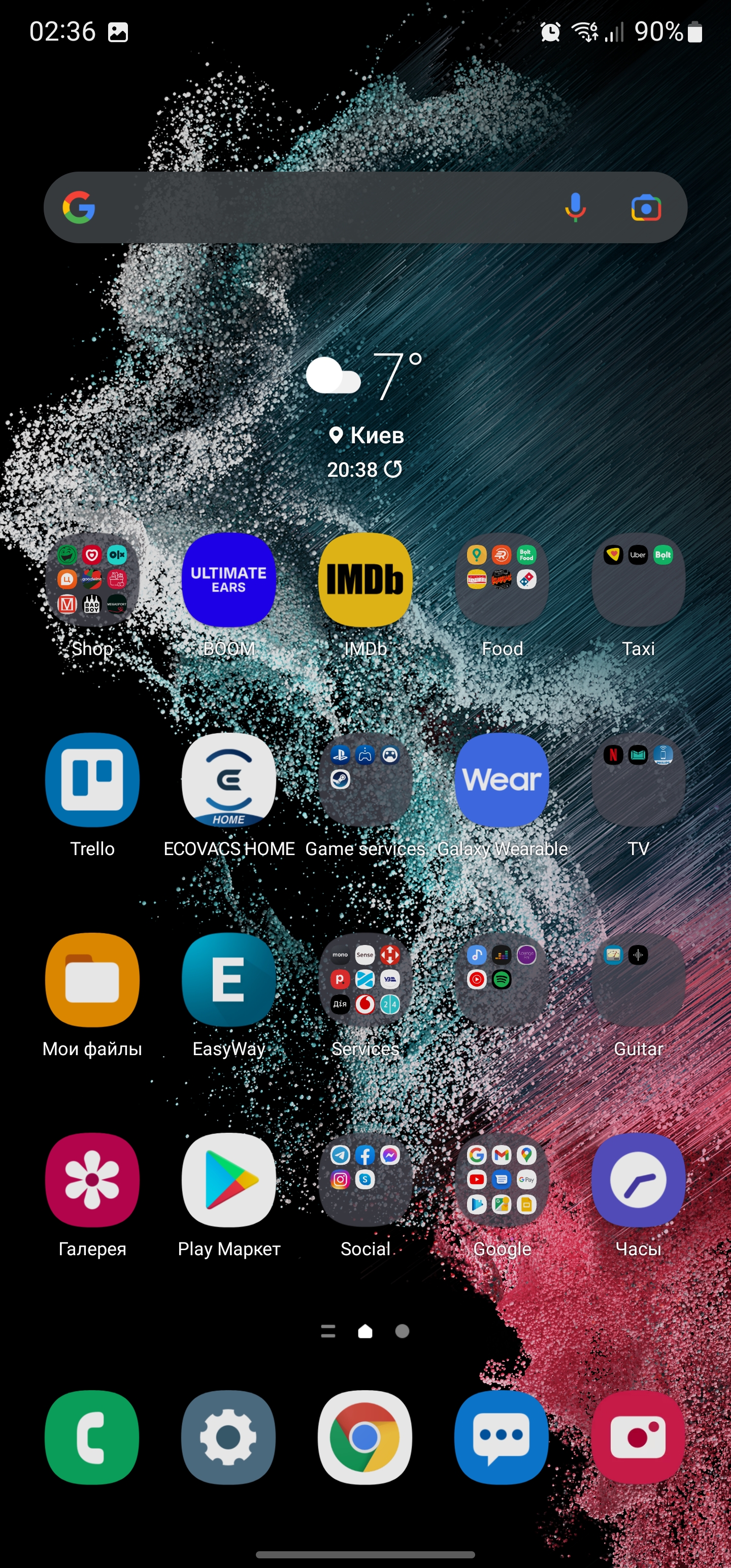This screenshot has height=1568, width=731.
Task: Open ECOVACS HOME app
Action: pos(229,780)
